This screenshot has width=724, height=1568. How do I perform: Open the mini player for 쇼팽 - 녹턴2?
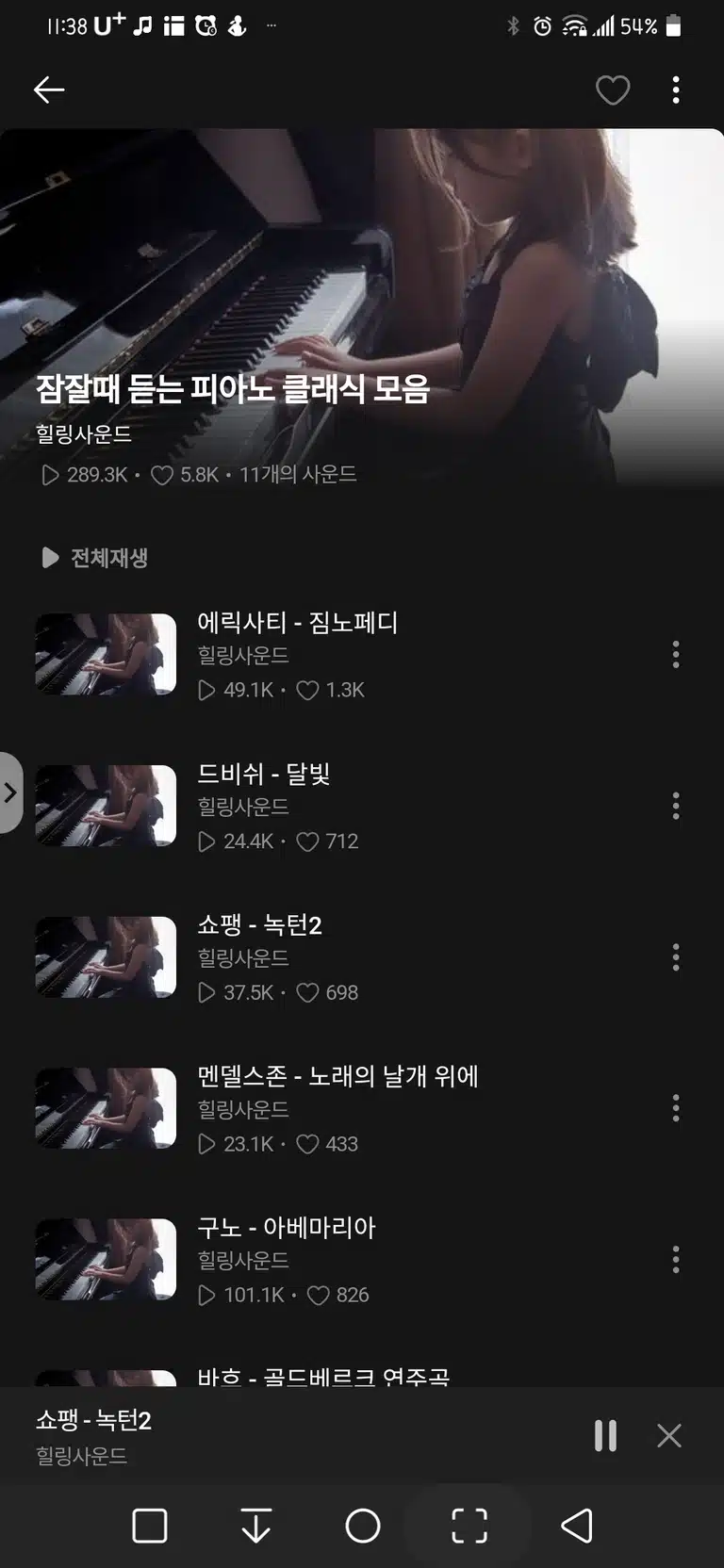[283, 1436]
